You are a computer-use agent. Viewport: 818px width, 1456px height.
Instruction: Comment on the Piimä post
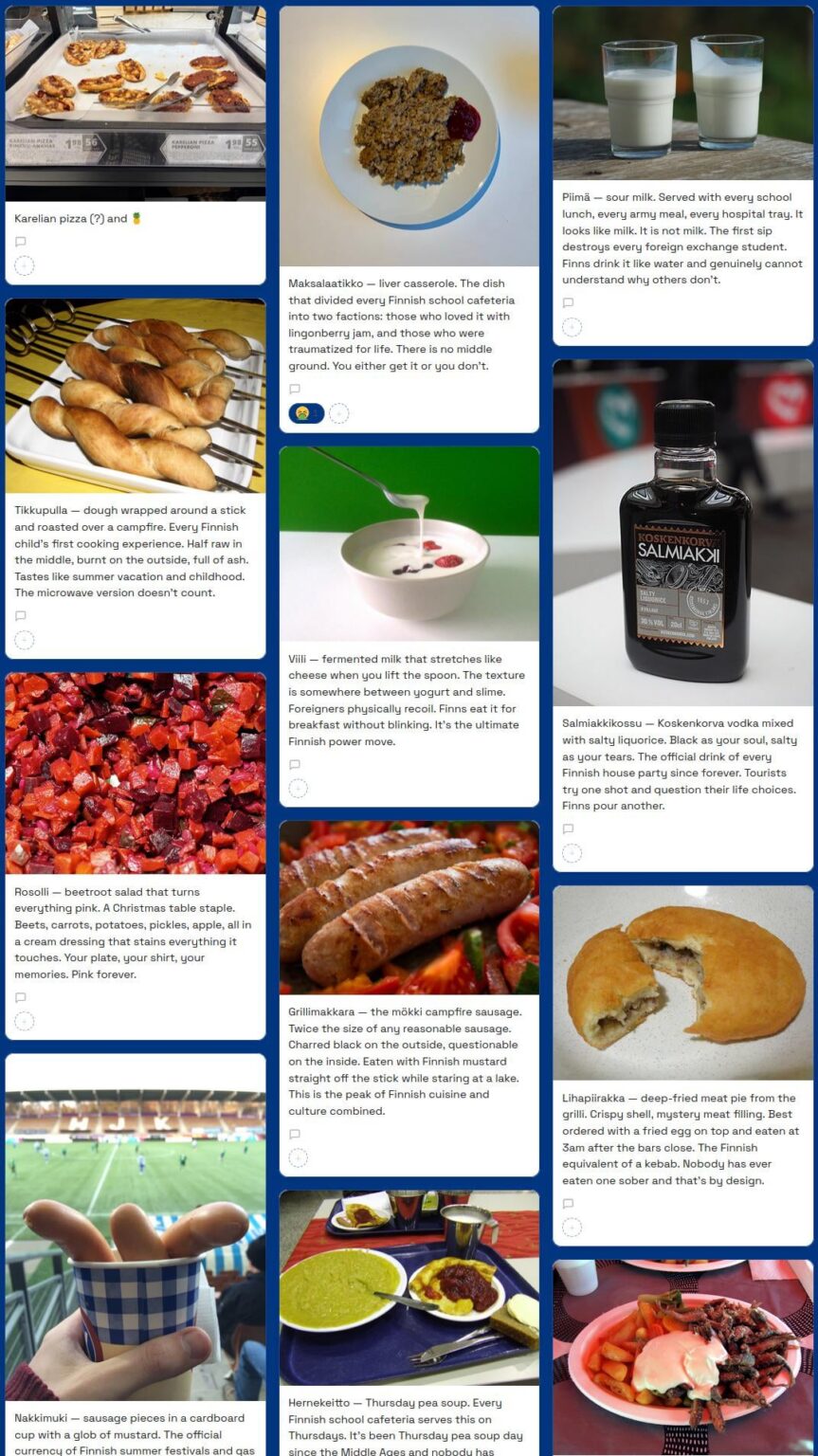568,303
